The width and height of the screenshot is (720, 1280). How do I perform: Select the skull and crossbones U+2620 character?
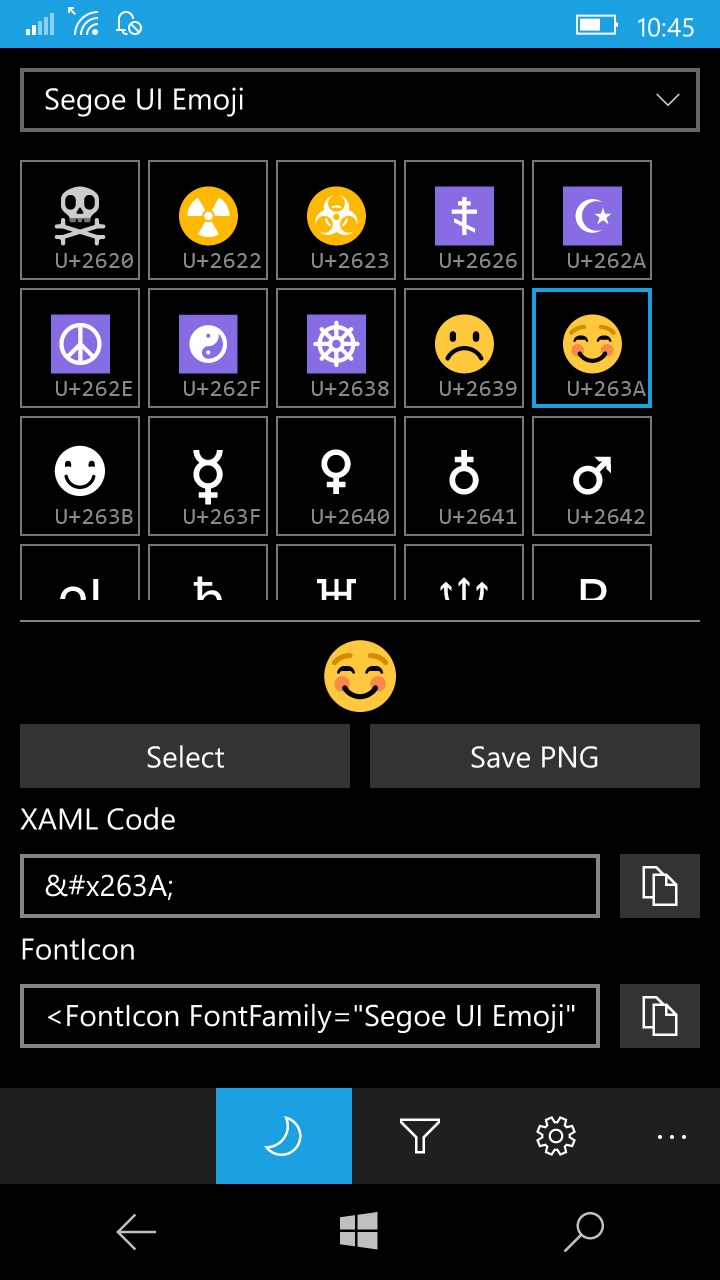(80, 220)
